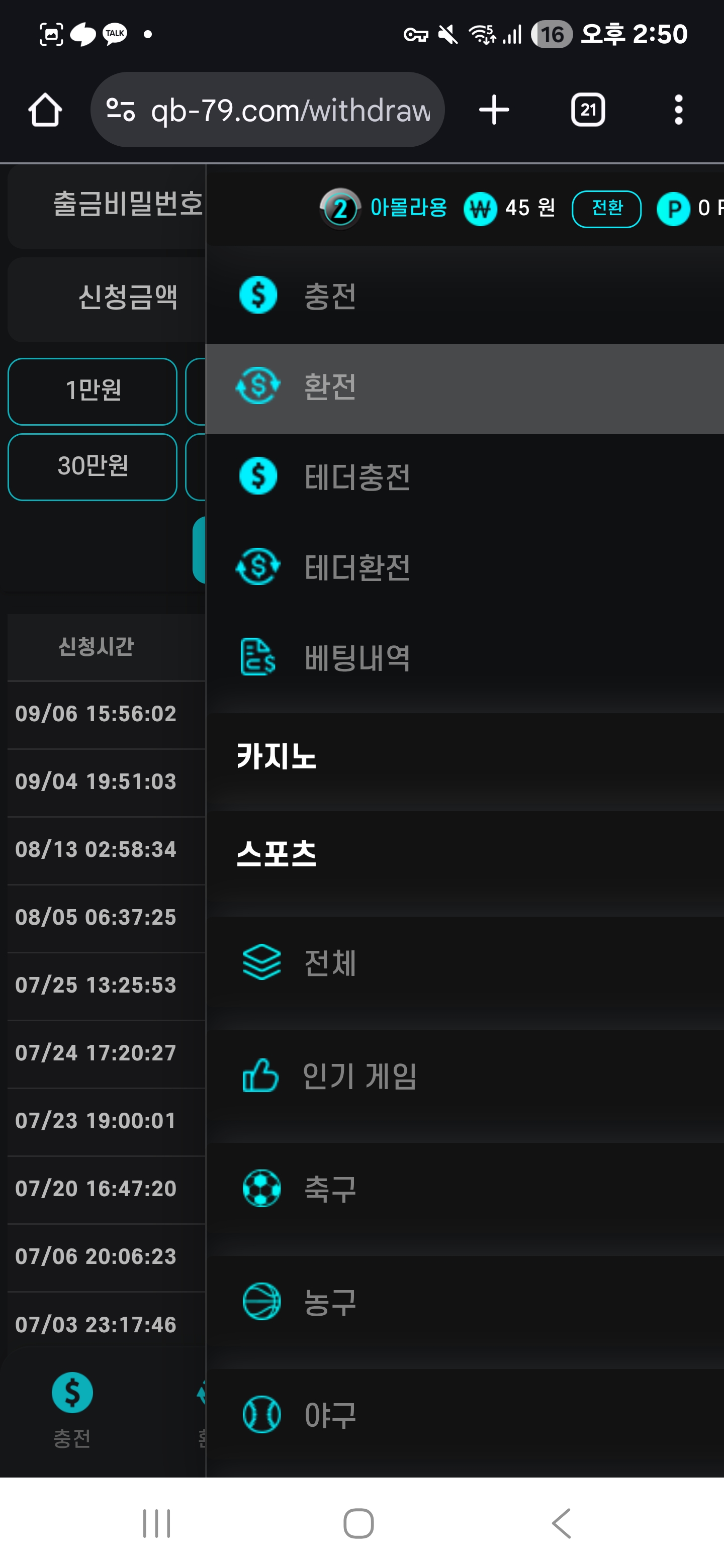Open the browser home page
The width and height of the screenshot is (724, 1568).
pyautogui.click(x=45, y=110)
